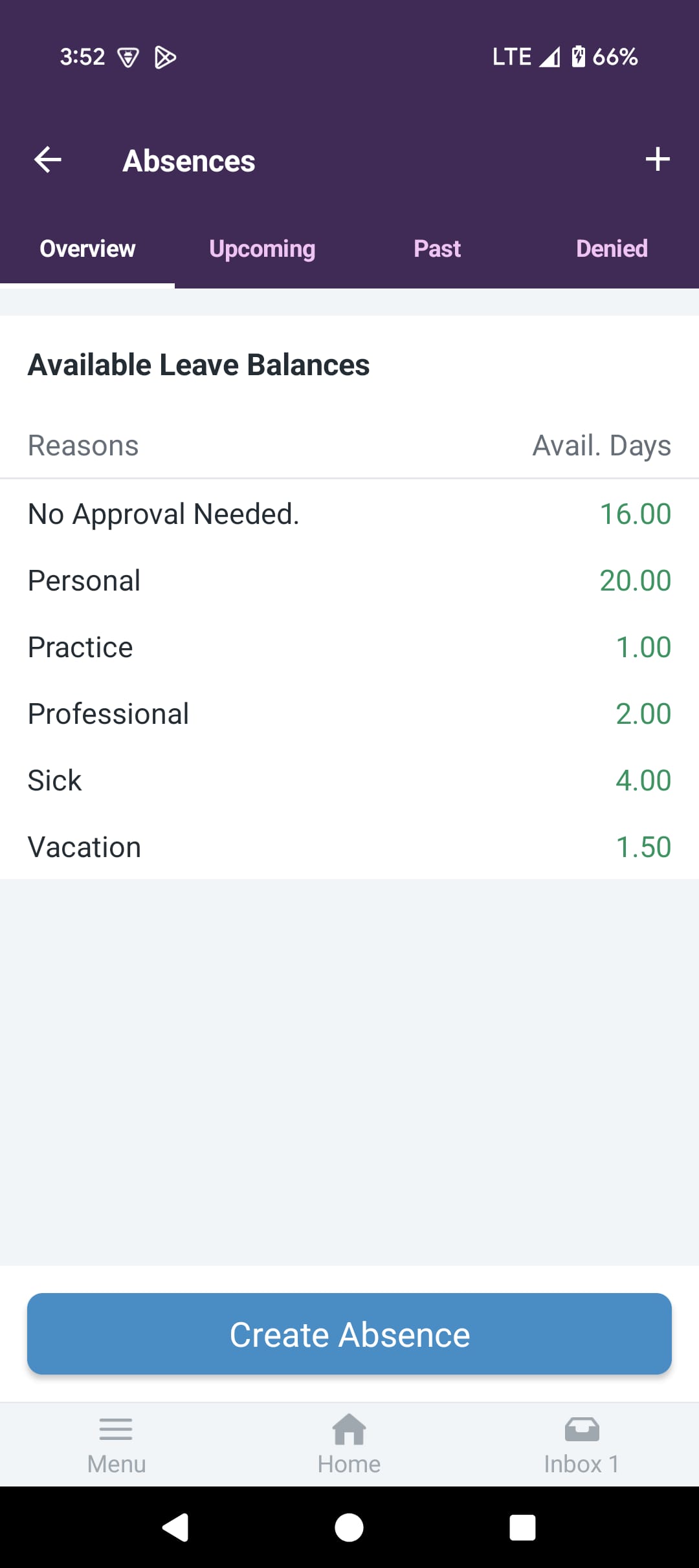Tap the battery indicator in status bar
This screenshot has height=1568, width=699.
click(578, 56)
